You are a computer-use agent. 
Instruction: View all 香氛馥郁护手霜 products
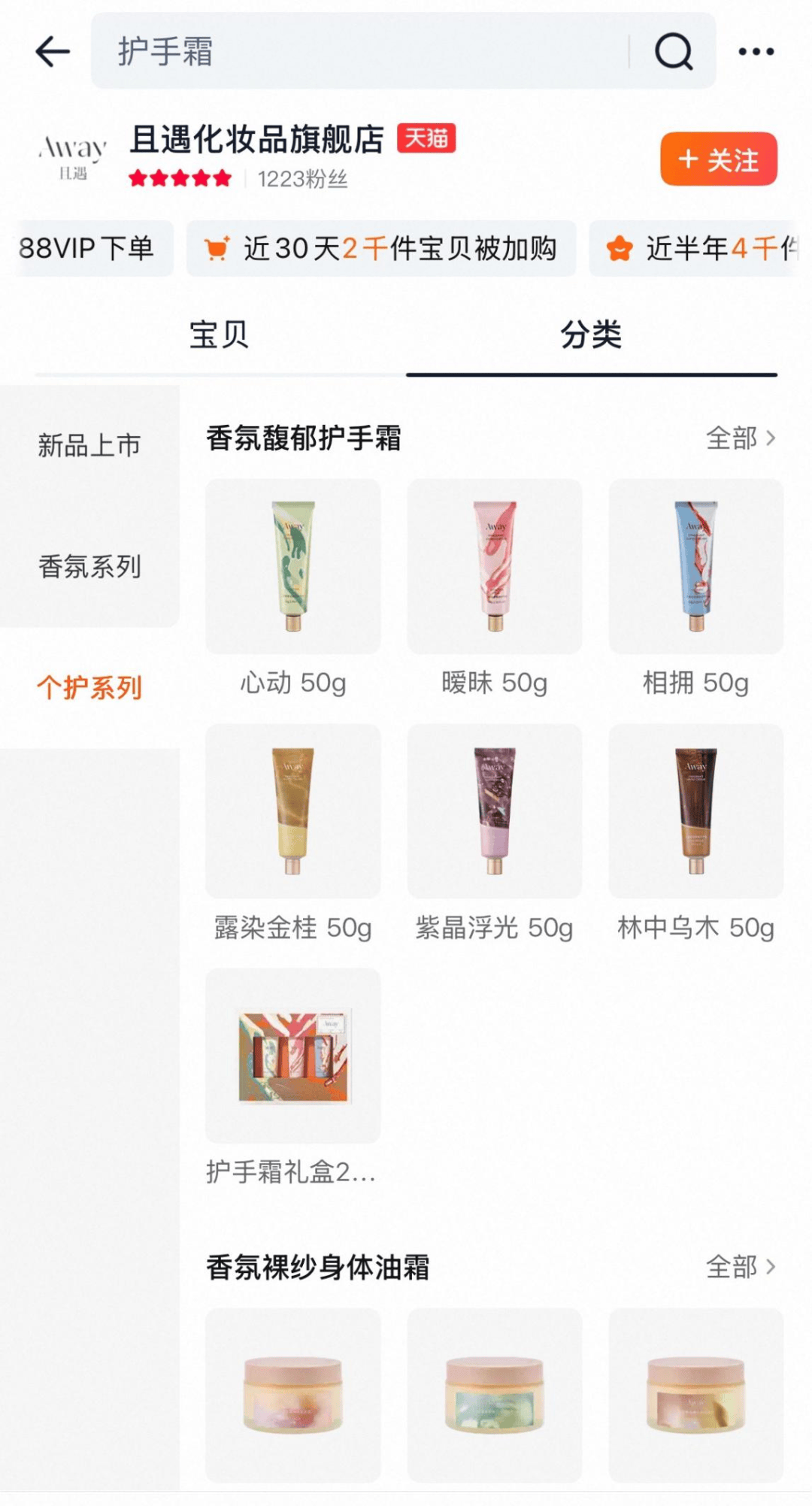pyautogui.click(x=740, y=438)
